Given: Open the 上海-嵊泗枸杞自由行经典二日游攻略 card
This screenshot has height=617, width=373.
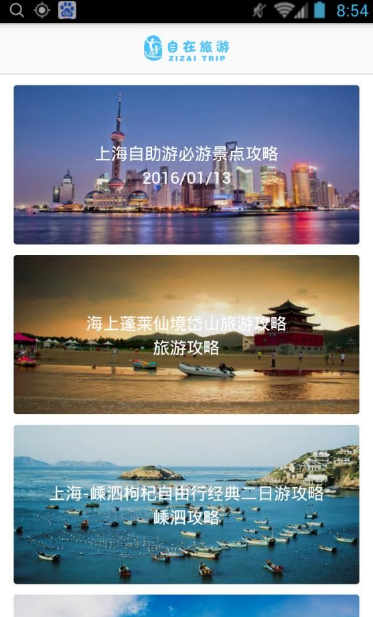Looking at the screenshot, I should coord(186,504).
